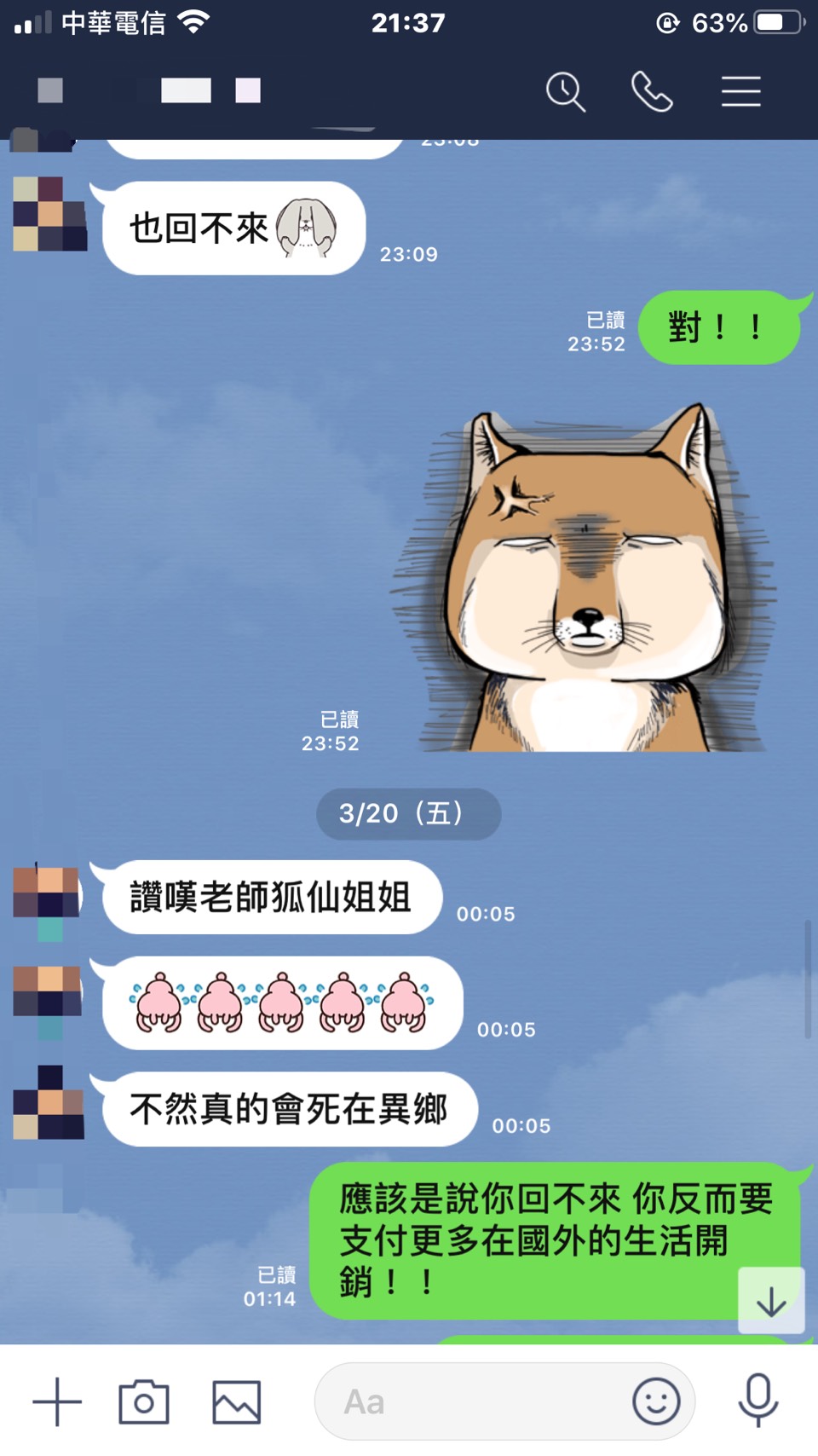Search within this chat
Viewport: 818px width, 1456px height.
click(566, 91)
